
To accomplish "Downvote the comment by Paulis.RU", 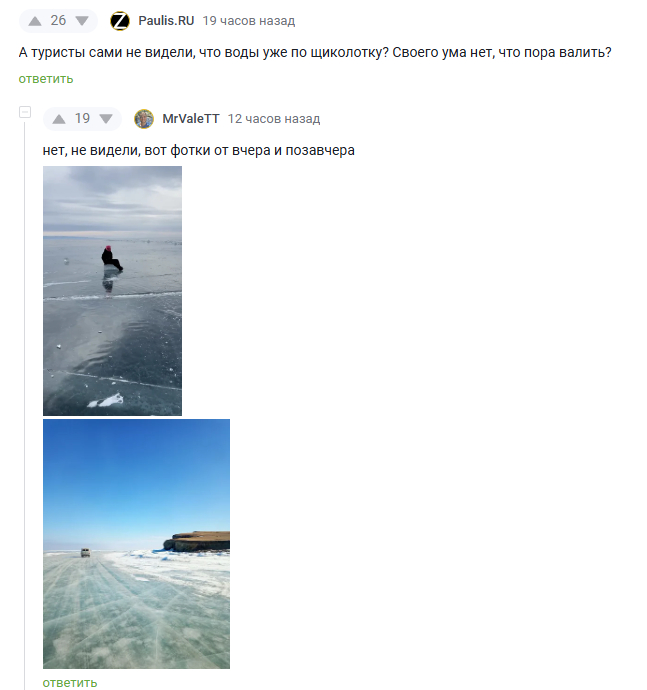I will [82, 20].
